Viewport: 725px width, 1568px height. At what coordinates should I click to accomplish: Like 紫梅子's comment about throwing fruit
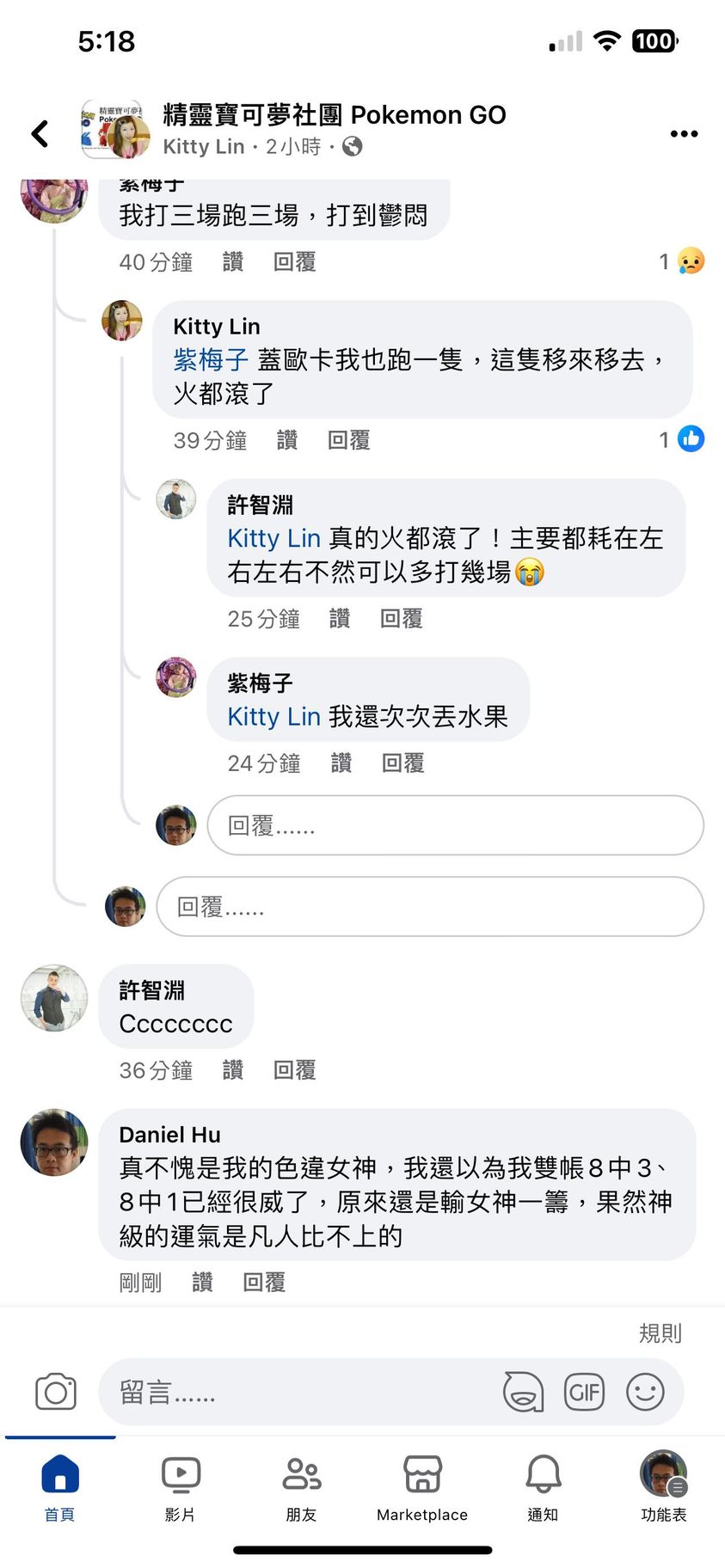click(341, 763)
